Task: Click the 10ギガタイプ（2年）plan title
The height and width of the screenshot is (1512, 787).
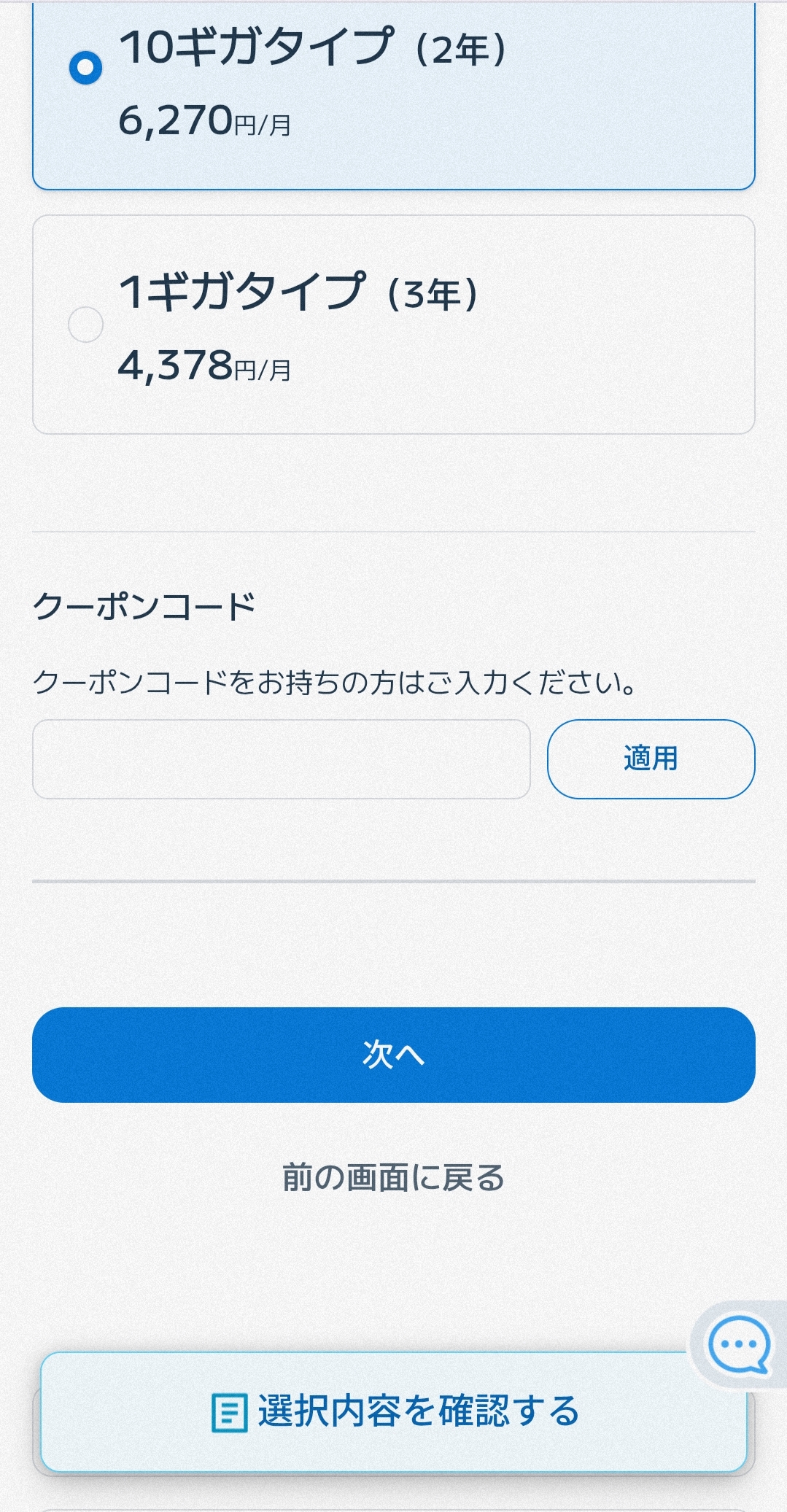Action: pos(314,48)
